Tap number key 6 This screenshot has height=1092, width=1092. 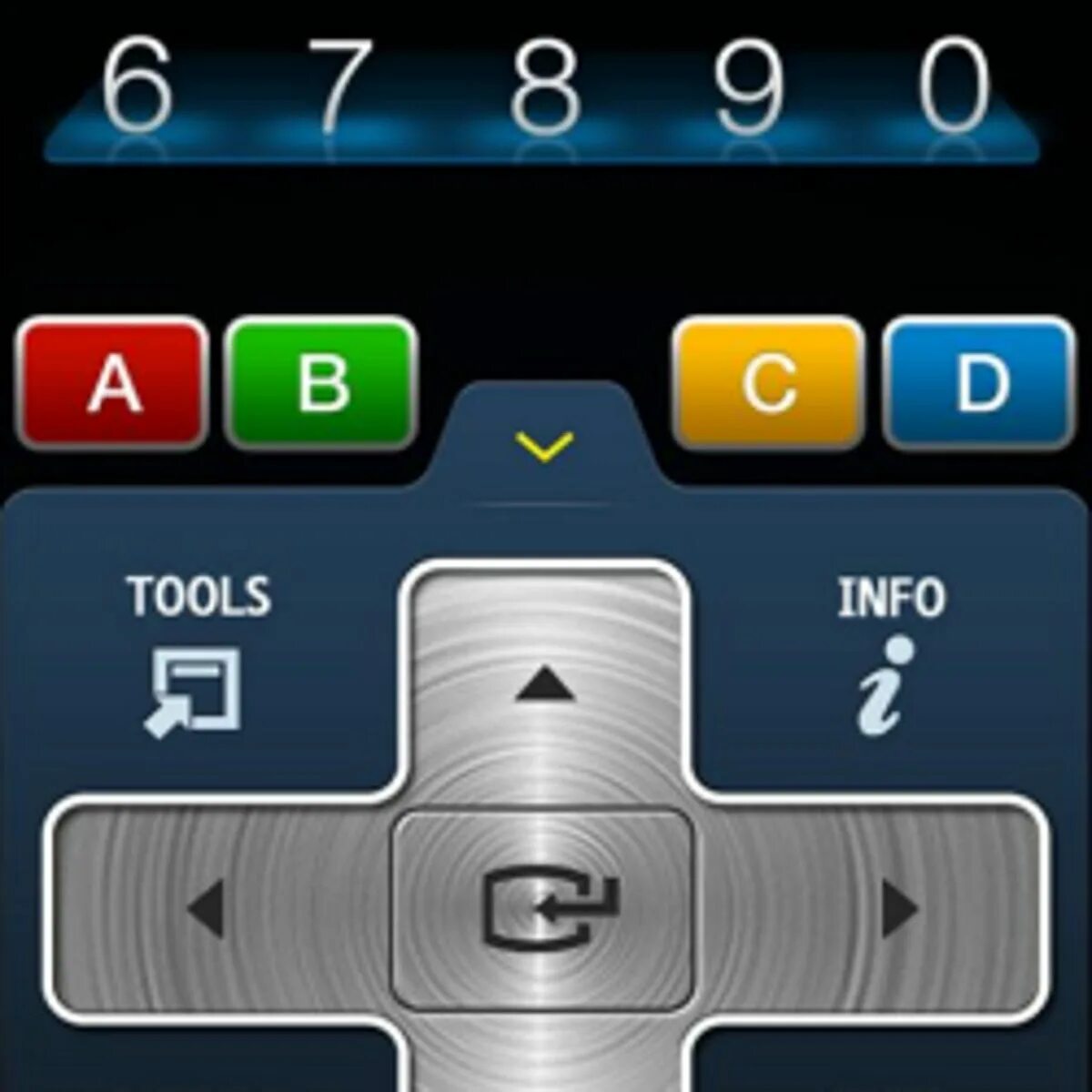(x=136, y=86)
